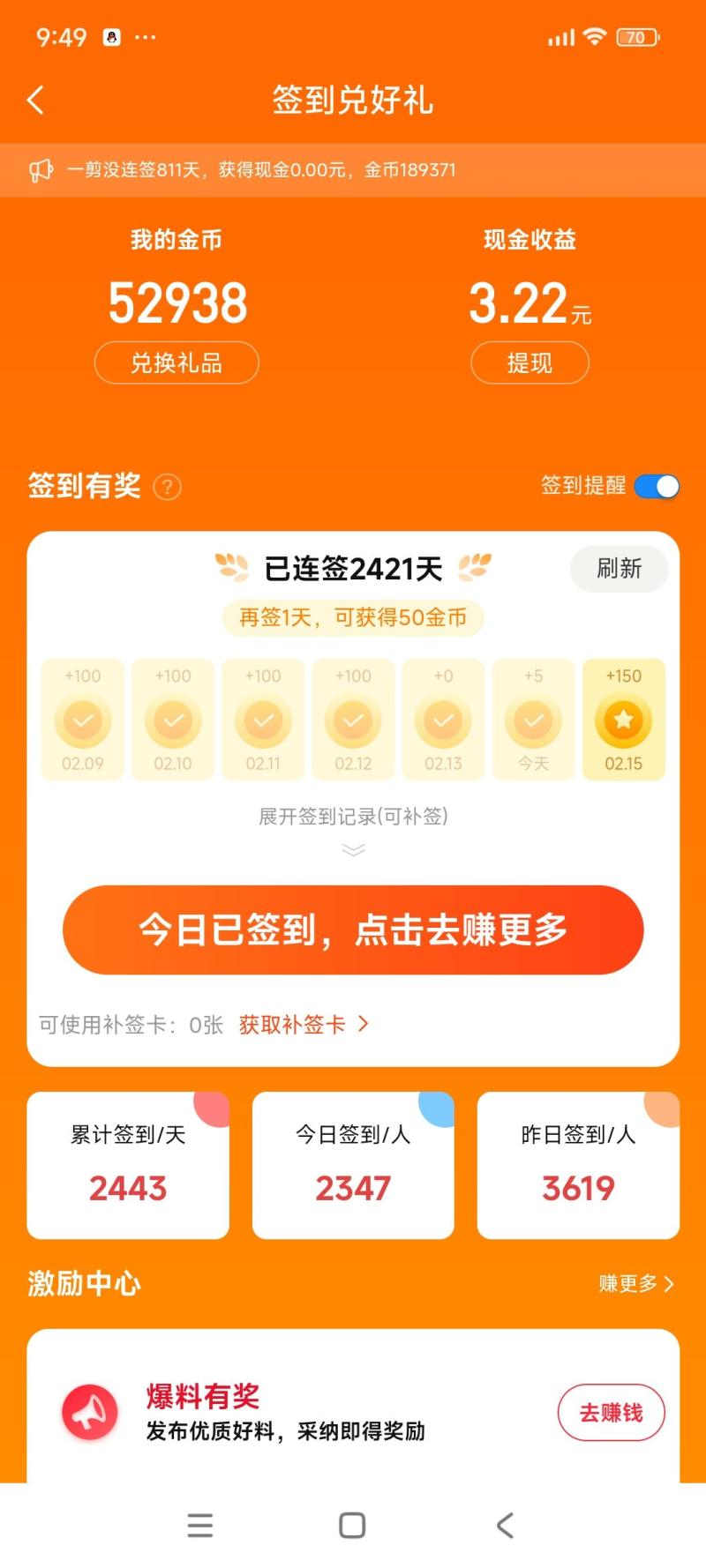Tap 提现 to withdraw cash

point(529,362)
